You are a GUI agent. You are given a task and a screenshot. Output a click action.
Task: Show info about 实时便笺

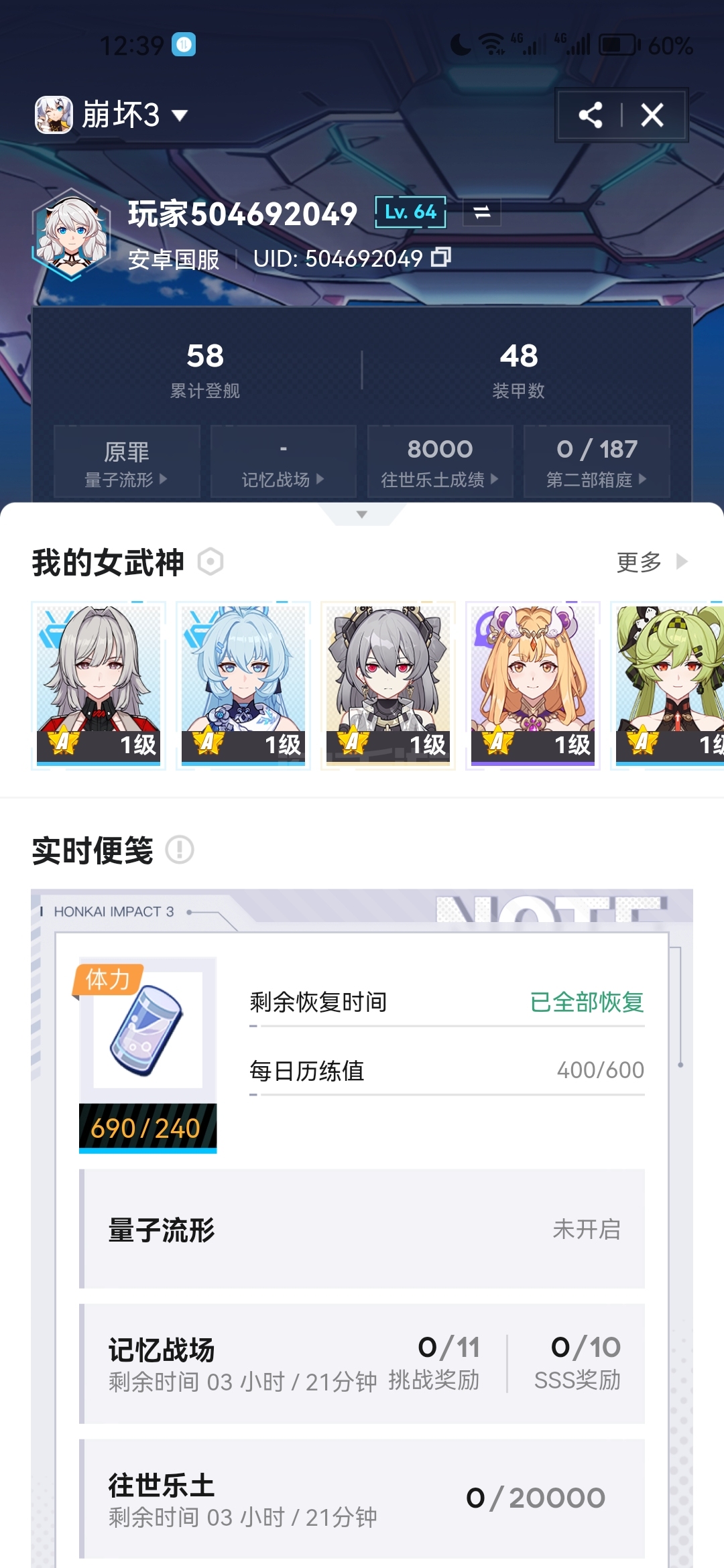[x=180, y=850]
